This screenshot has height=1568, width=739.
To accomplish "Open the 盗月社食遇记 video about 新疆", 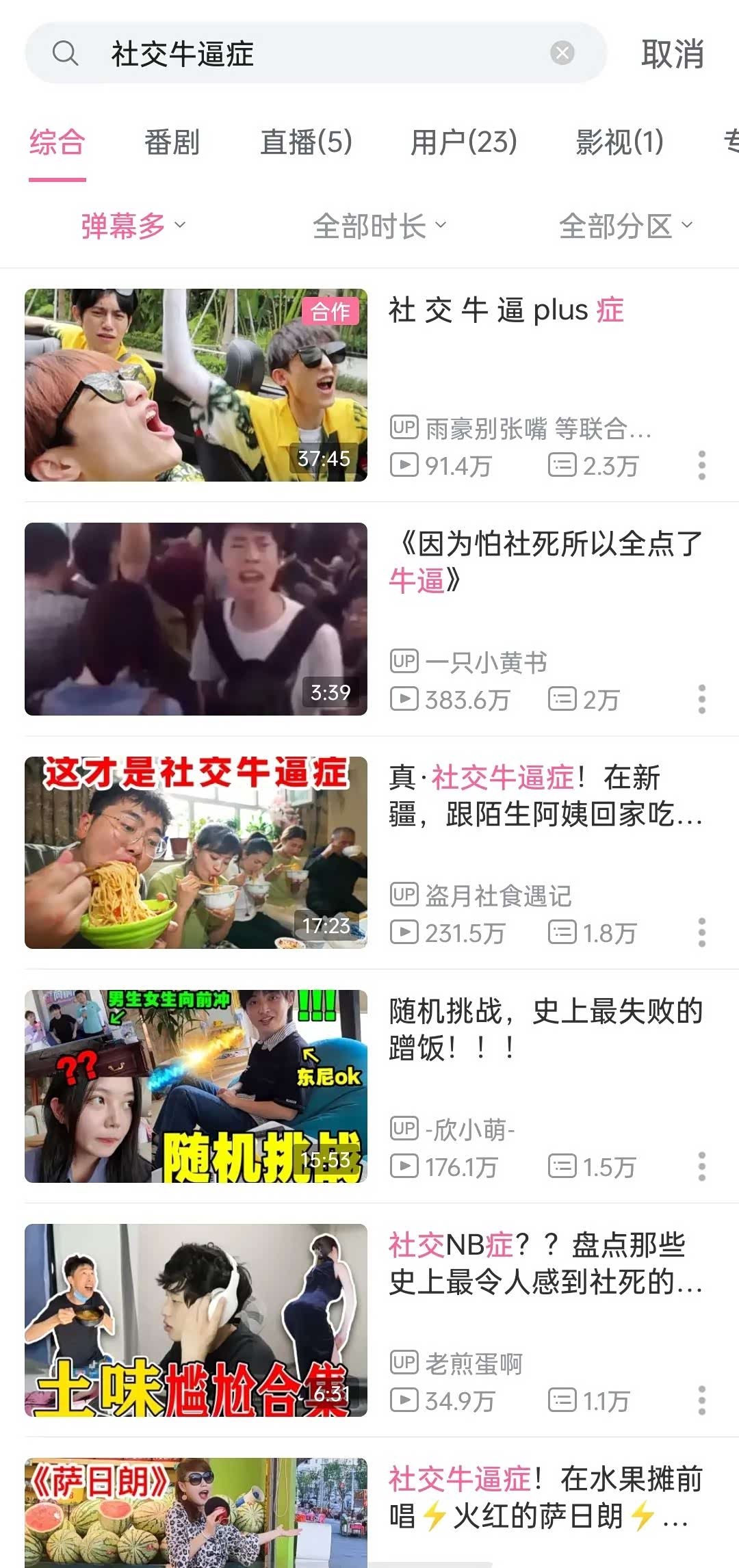I will point(196,852).
